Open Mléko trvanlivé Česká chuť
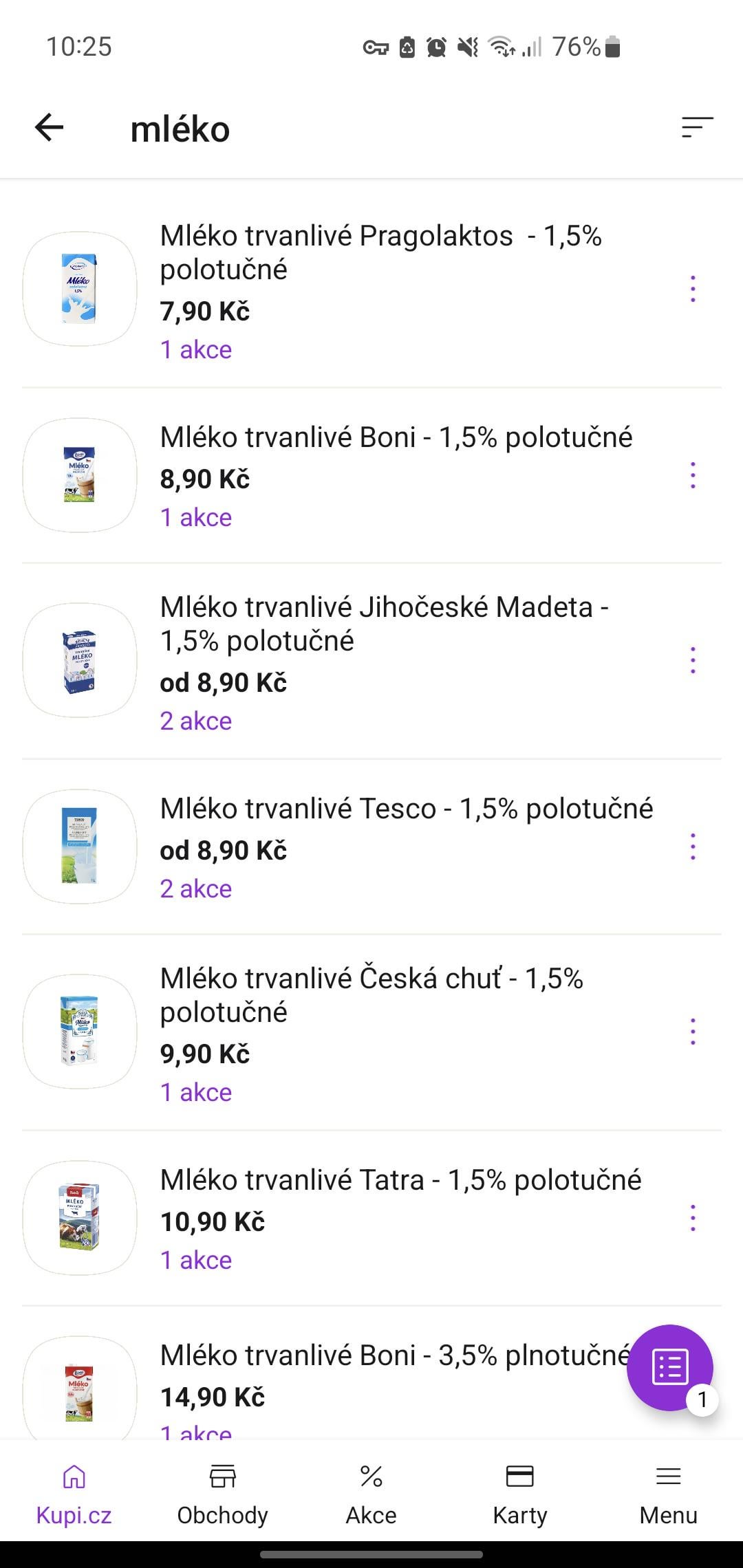 coord(371,995)
